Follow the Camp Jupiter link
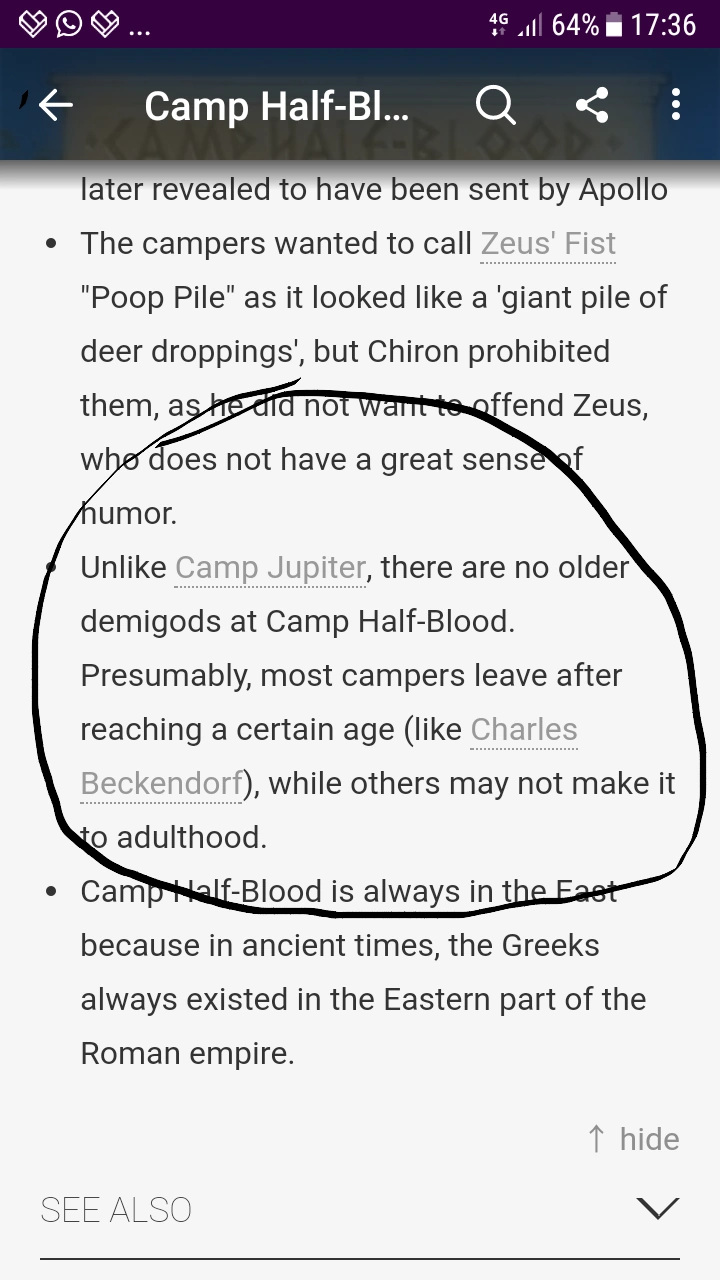Image resolution: width=720 pixels, height=1280 pixels. pyautogui.click(x=270, y=567)
